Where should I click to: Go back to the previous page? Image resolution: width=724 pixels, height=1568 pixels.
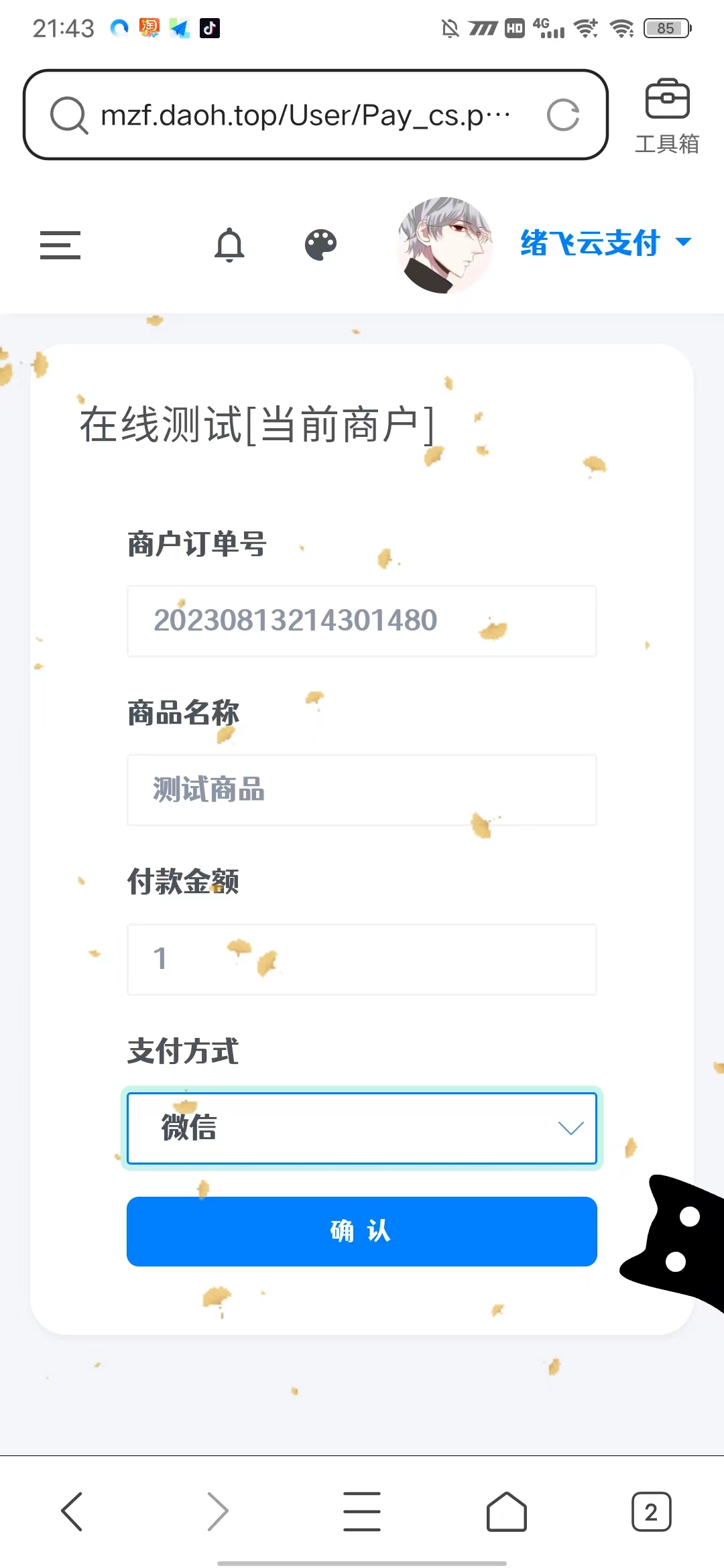pos(72,1512)
